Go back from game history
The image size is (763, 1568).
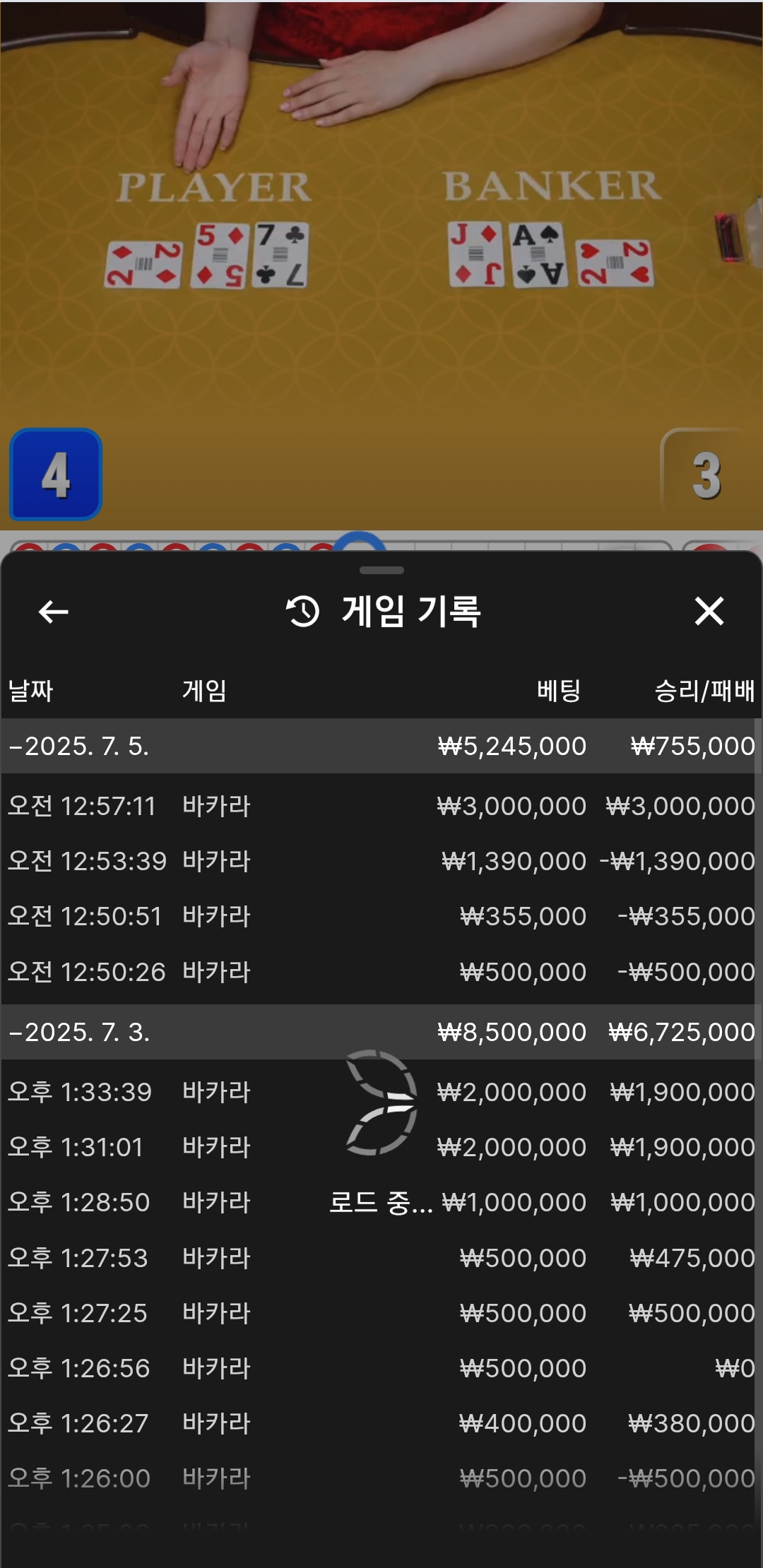(x=54, y=612)
